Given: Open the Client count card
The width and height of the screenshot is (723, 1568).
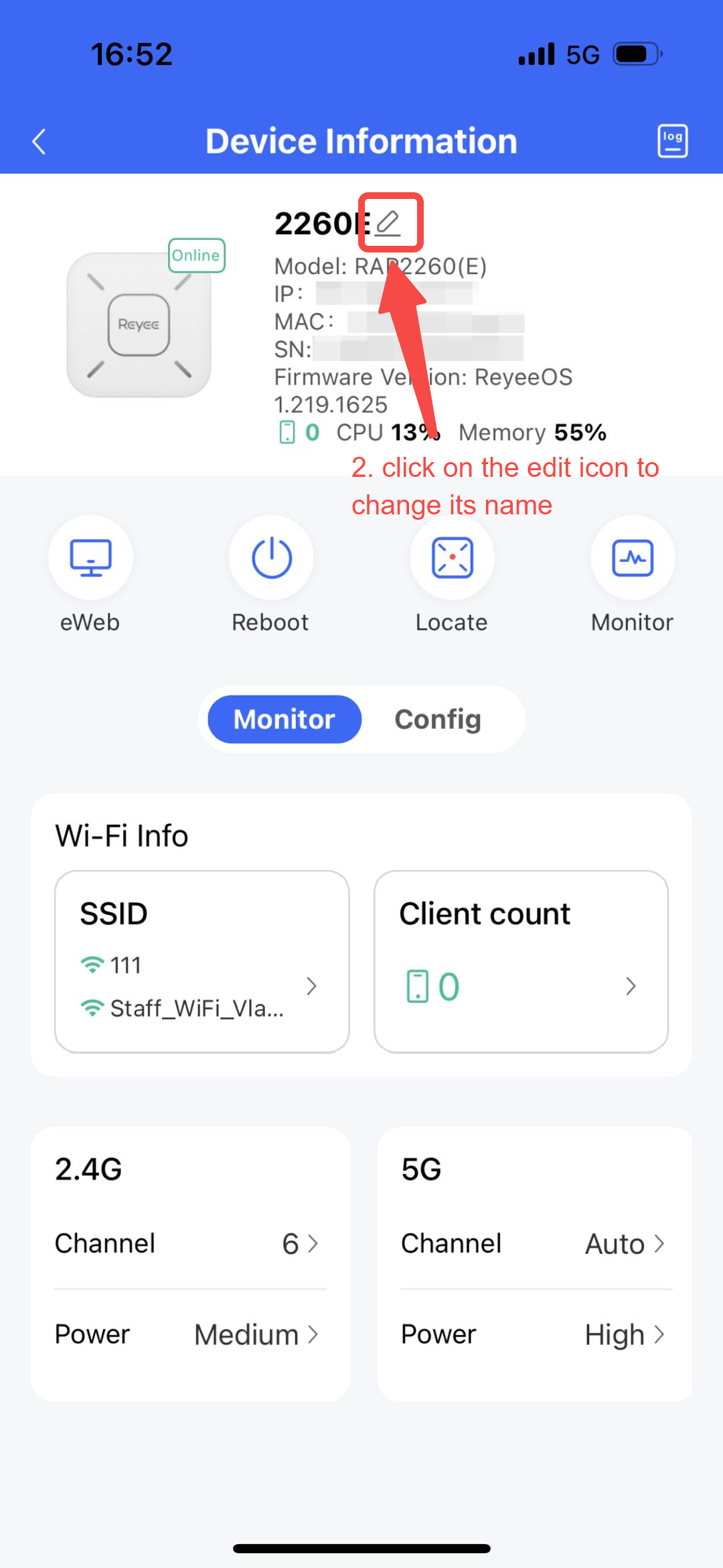Looking at the screenshot, I should click(x=521, y=962).
